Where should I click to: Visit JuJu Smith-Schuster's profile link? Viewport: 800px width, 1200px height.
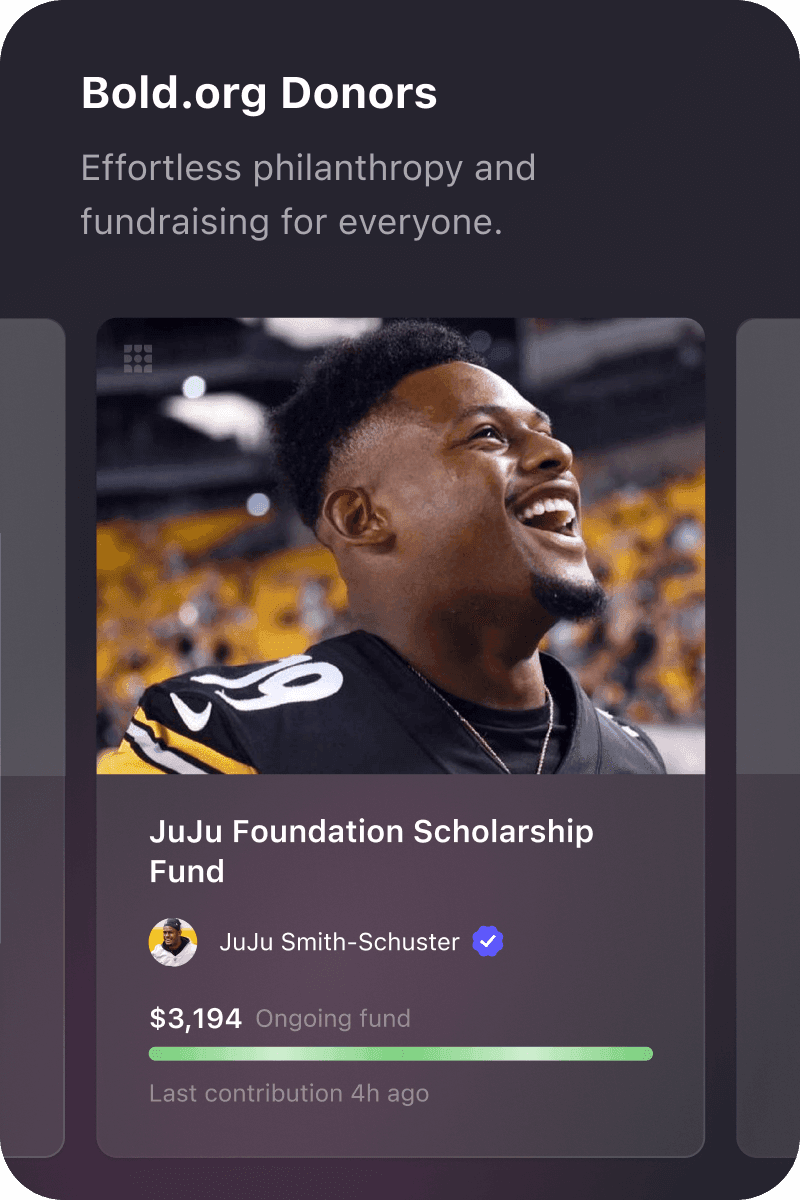340,941
